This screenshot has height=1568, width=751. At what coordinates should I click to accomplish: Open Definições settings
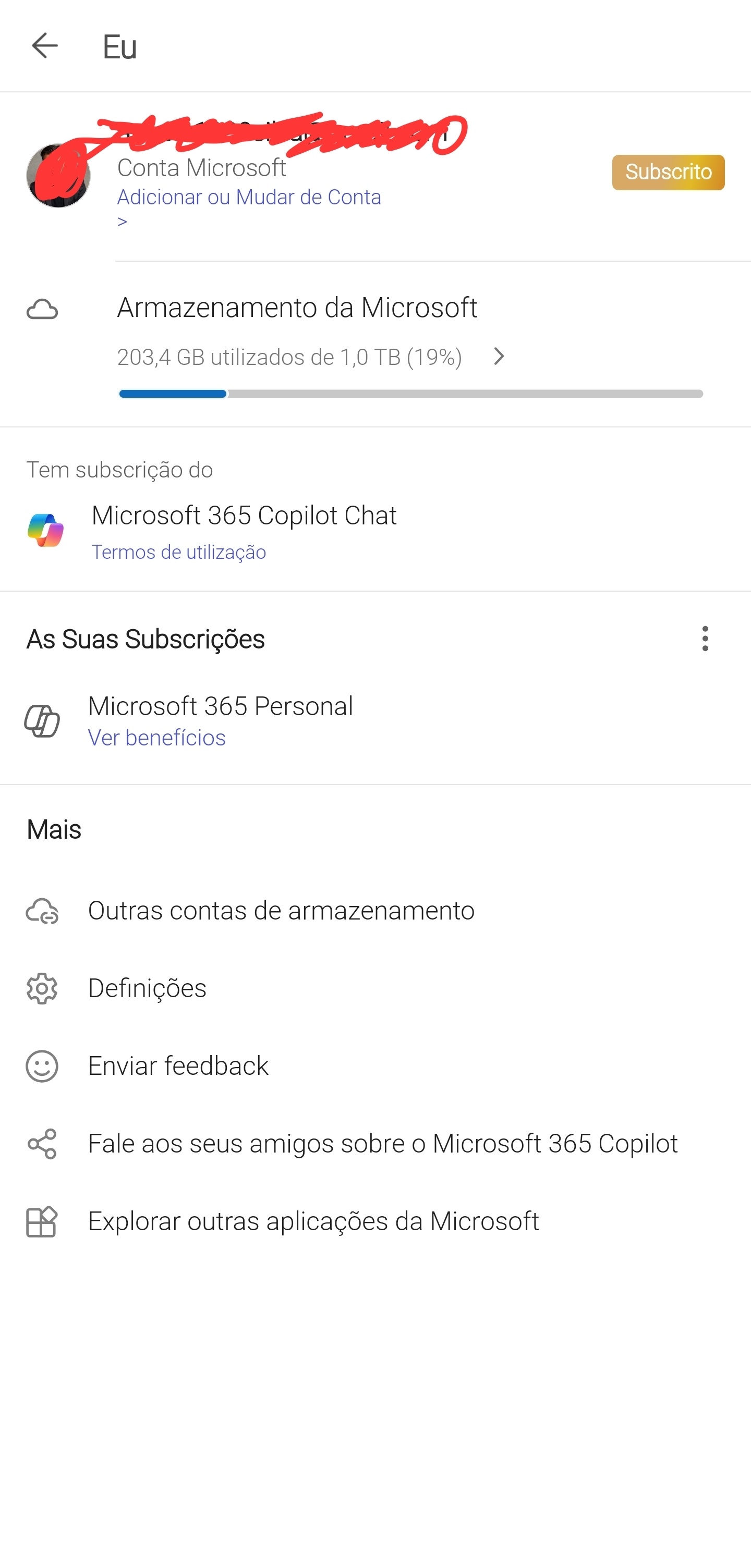(x=375, y=988)
